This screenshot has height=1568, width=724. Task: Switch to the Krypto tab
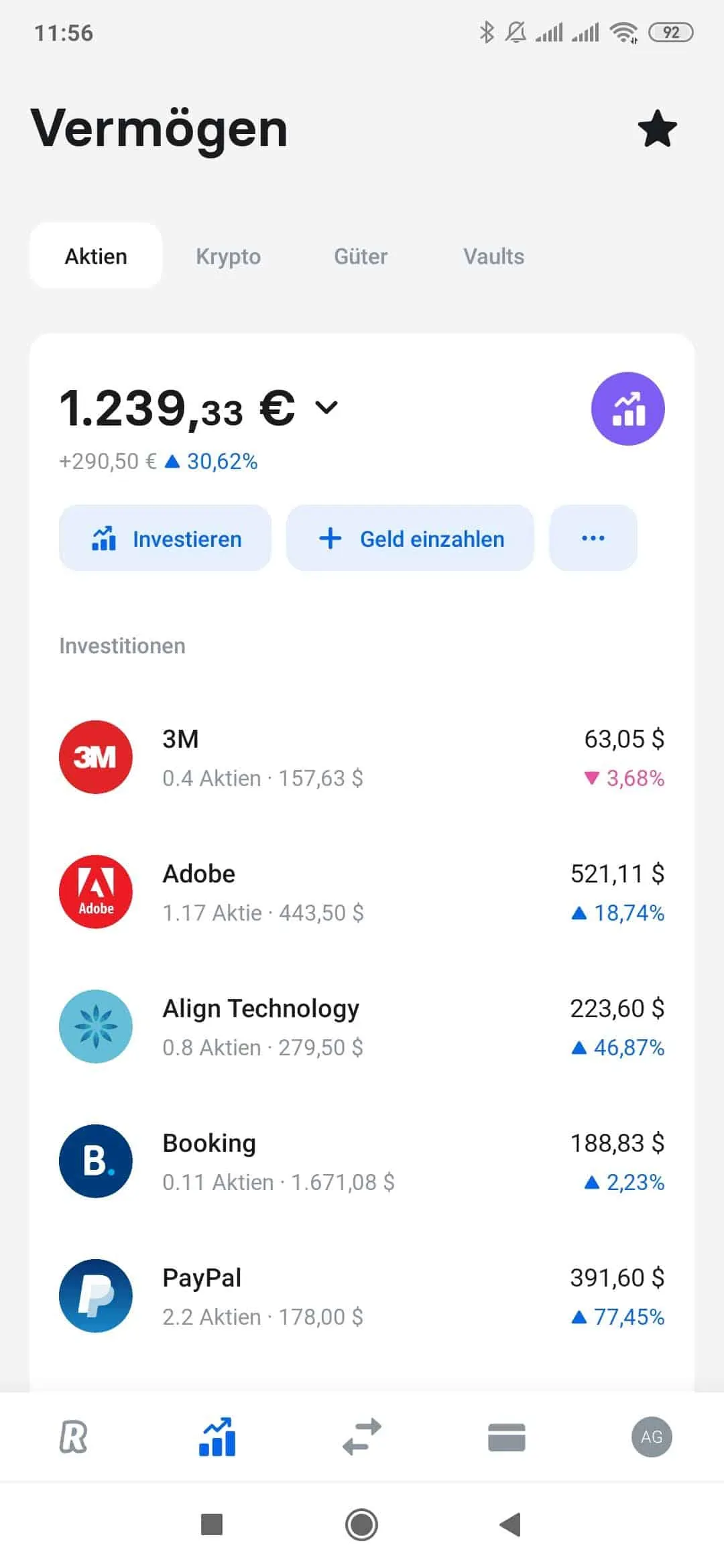click(x=228, y=256)
